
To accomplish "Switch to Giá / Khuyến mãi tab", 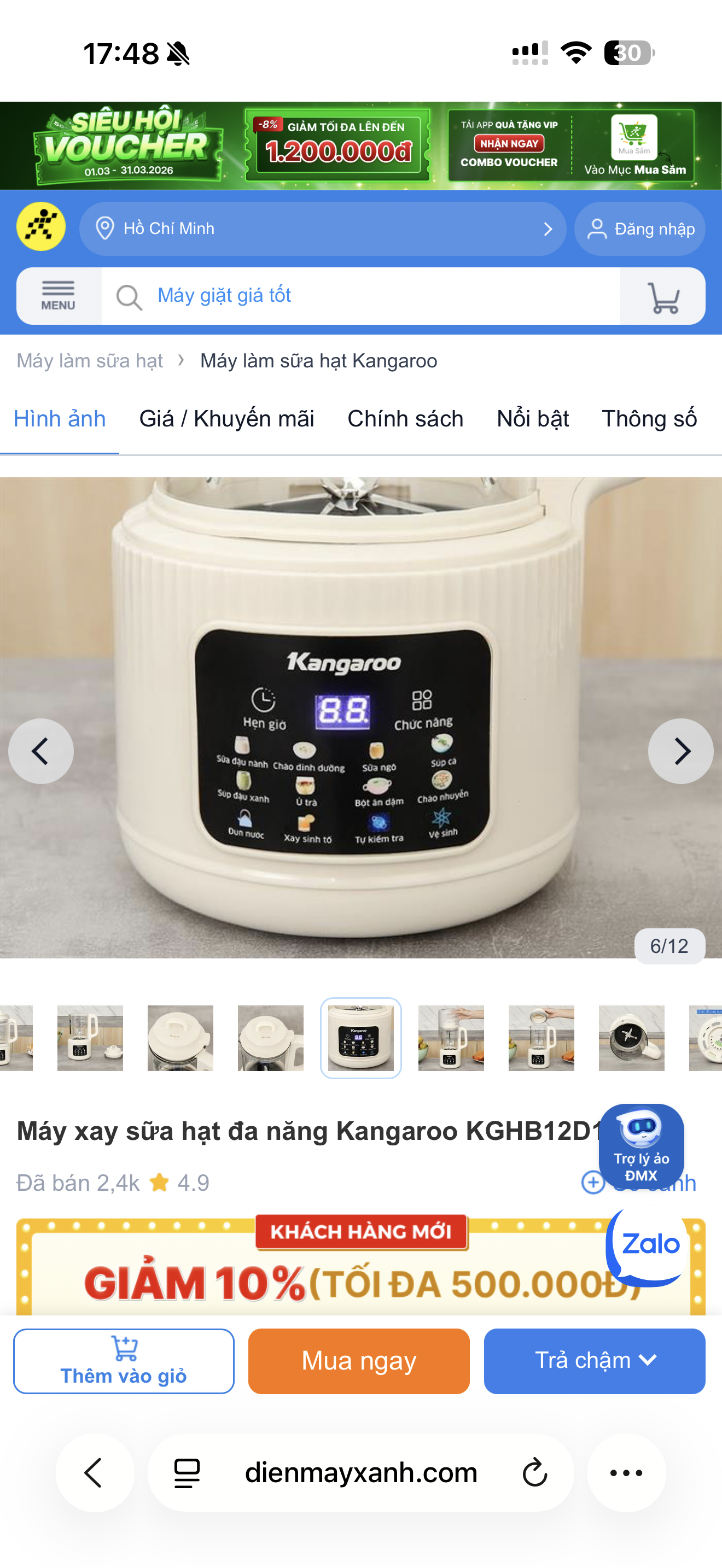I will click(226, 419).
